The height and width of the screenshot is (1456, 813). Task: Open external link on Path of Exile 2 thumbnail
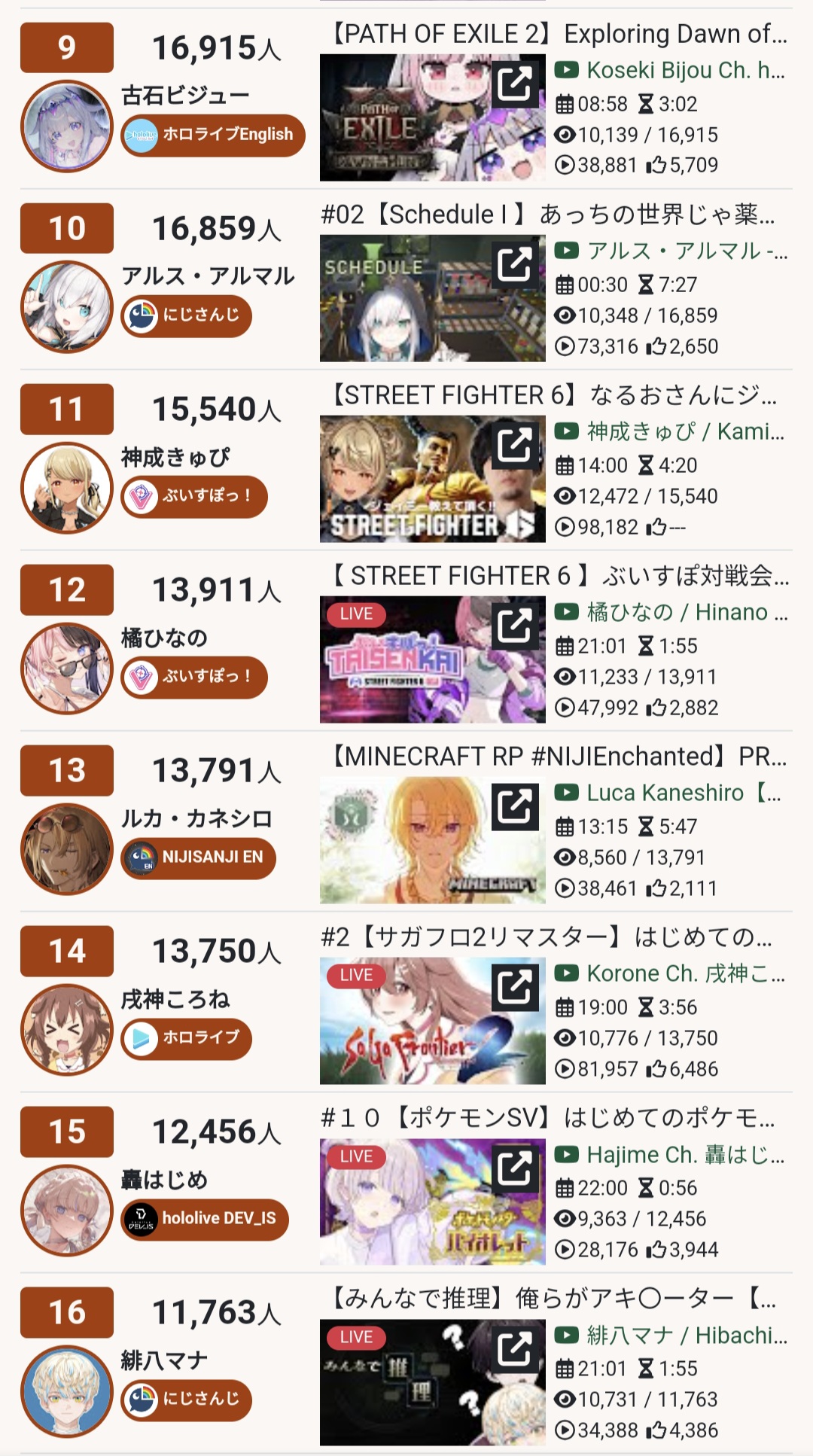pyautogui.click(x=516, y=84)
